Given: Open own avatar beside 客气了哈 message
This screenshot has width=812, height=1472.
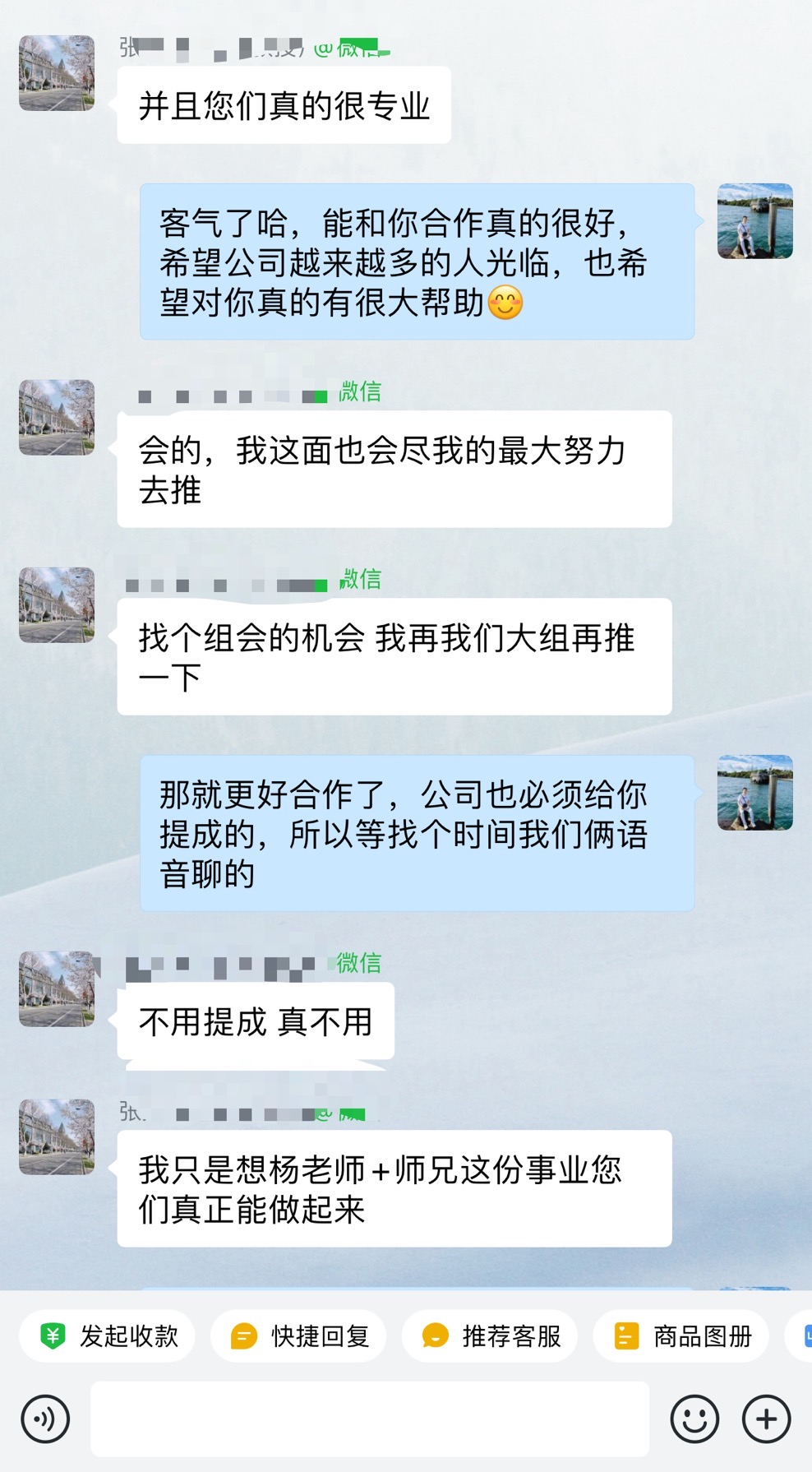Looking at the screenshot, I should 754,221.
